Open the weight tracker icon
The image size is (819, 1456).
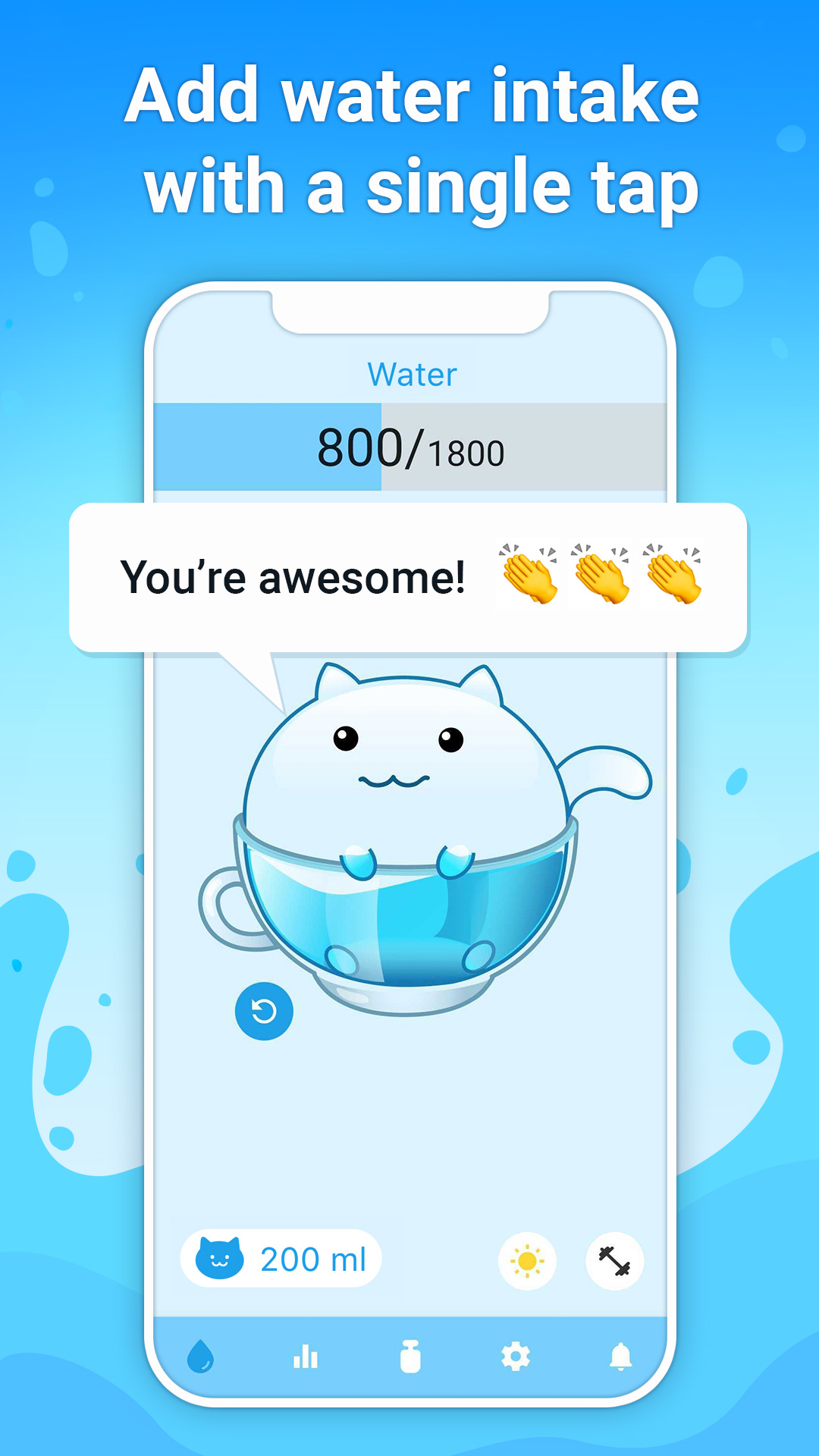(409, 1358)
